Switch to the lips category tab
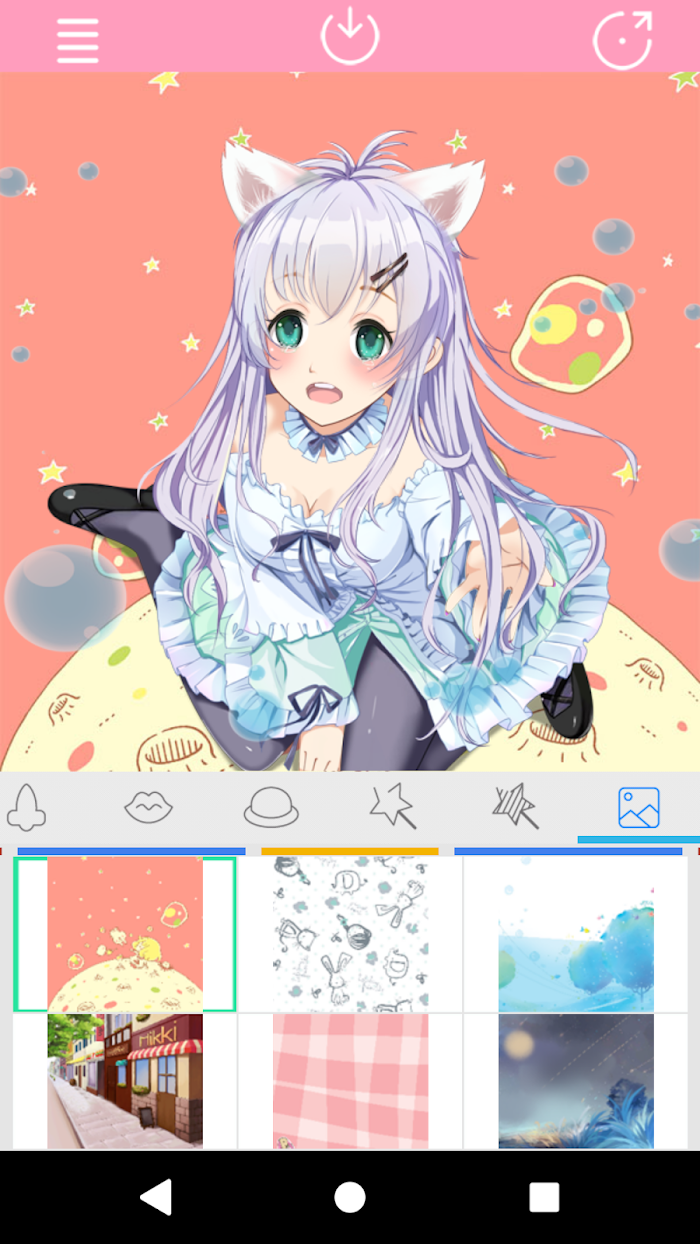700x1244 pixels. point(149,806)
